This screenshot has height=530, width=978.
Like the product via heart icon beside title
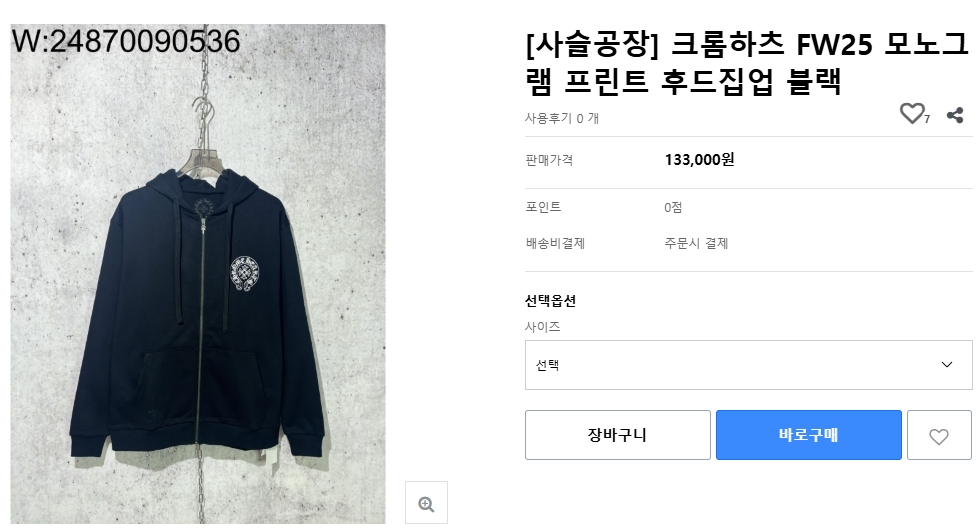tap(912, 114)
